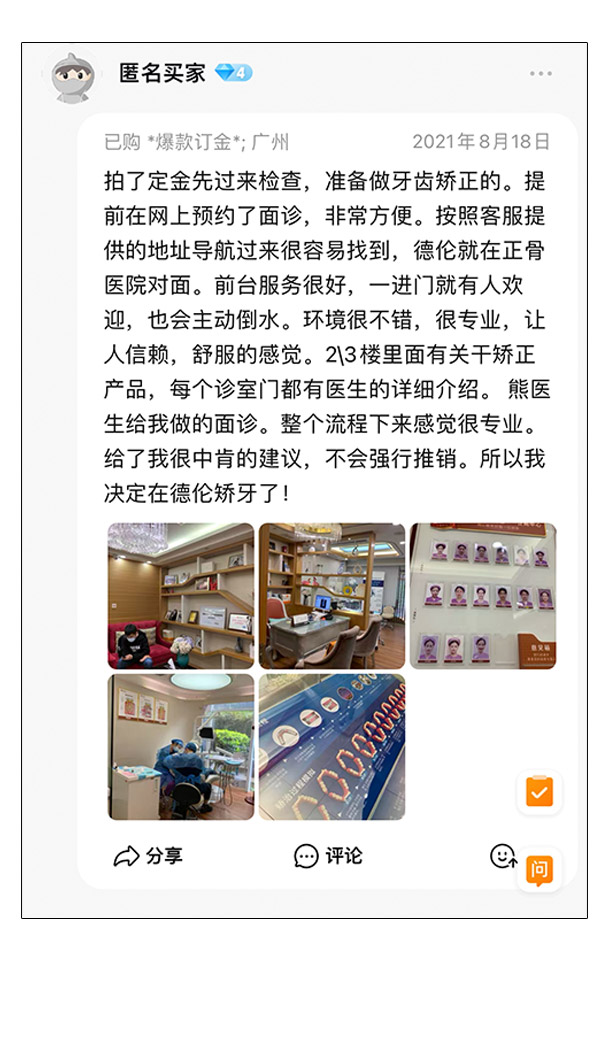View the dental treatment room photo
Screen dimensions: 609x1062
coord(181,747)
